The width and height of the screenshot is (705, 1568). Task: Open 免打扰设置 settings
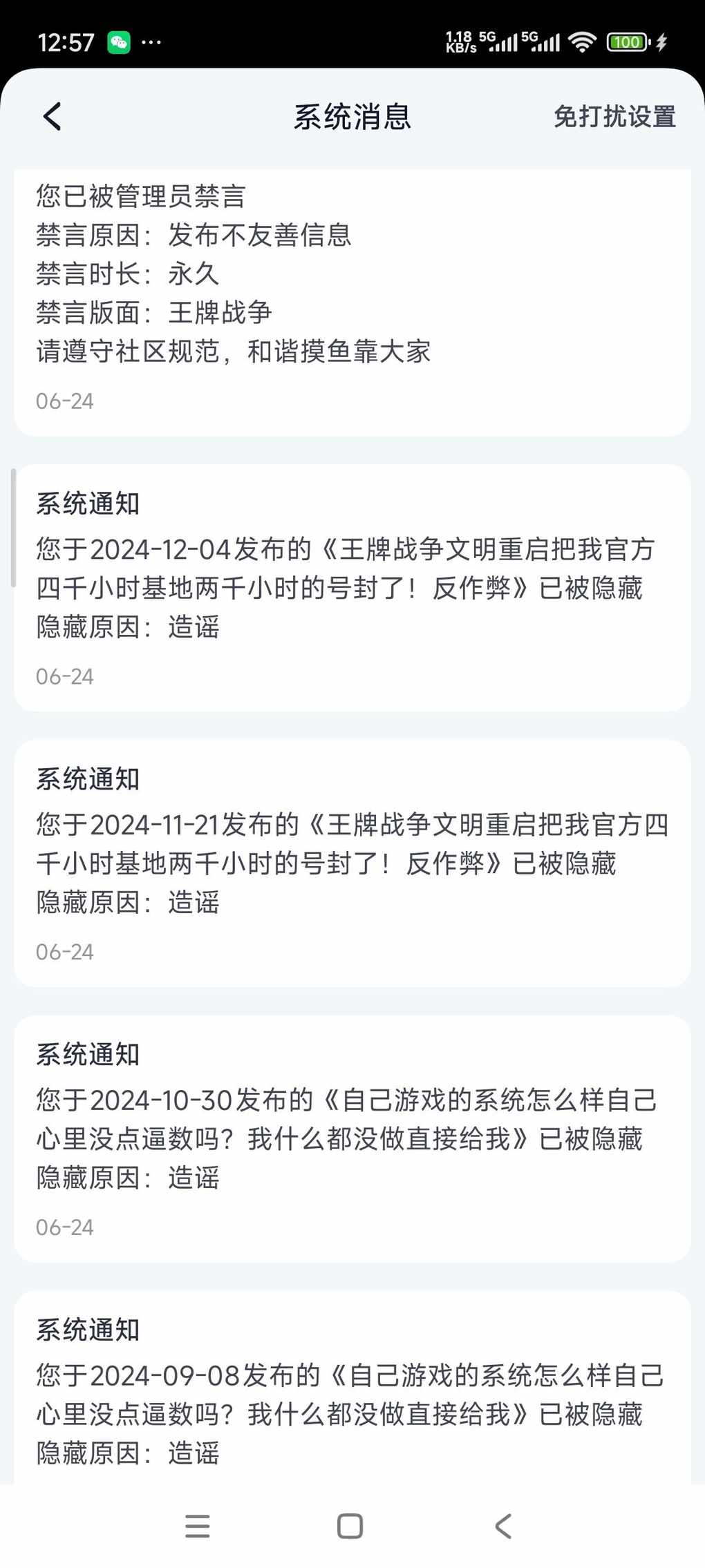click(x=614, y=117)
